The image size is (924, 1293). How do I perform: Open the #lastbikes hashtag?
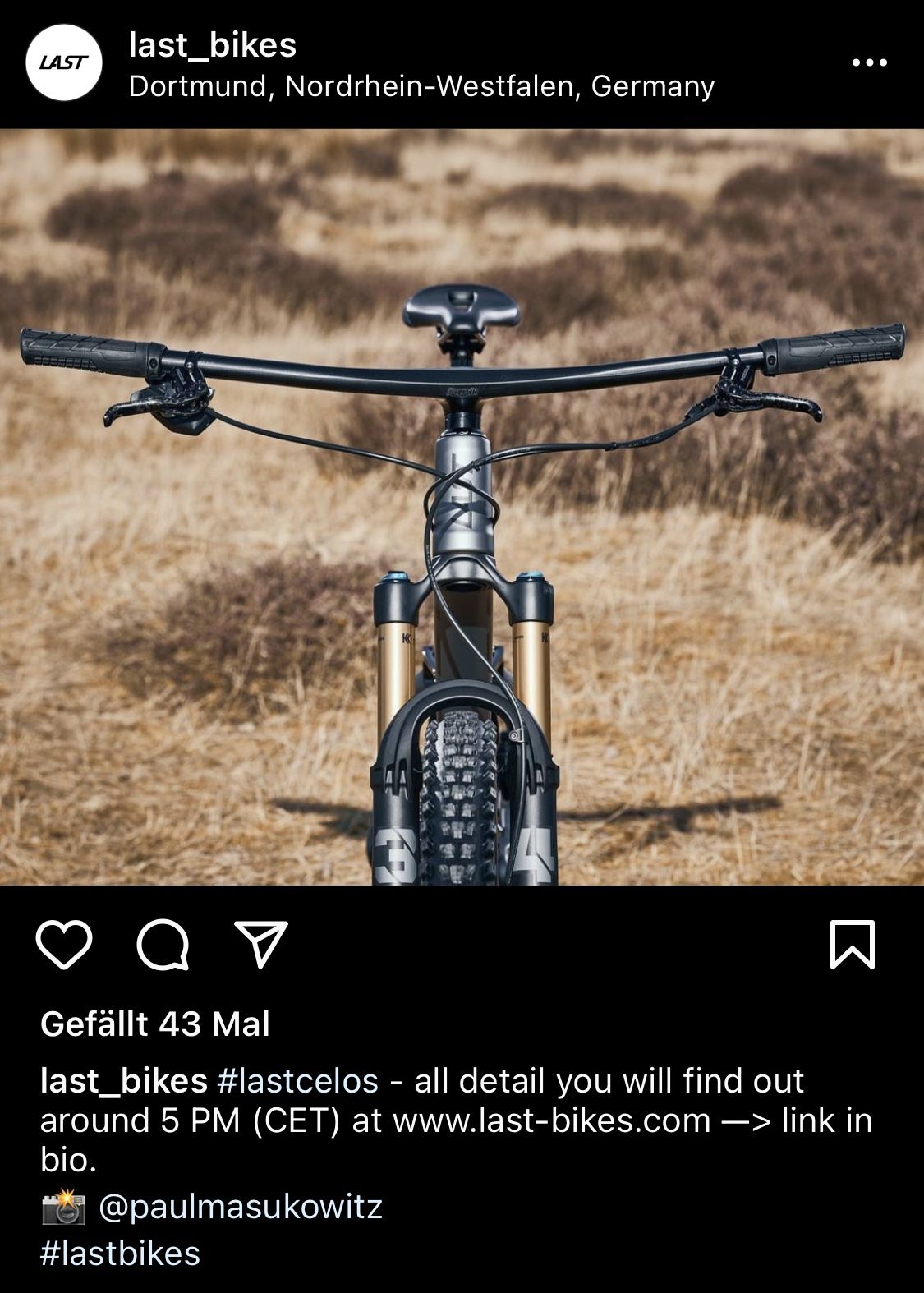pos(120,1254)
